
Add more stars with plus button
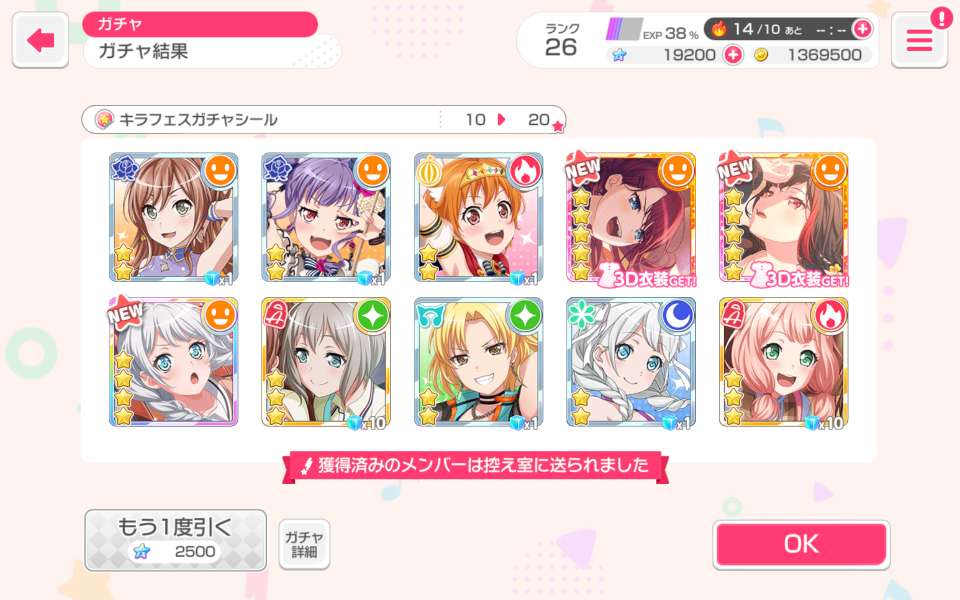tap(733, 55)
